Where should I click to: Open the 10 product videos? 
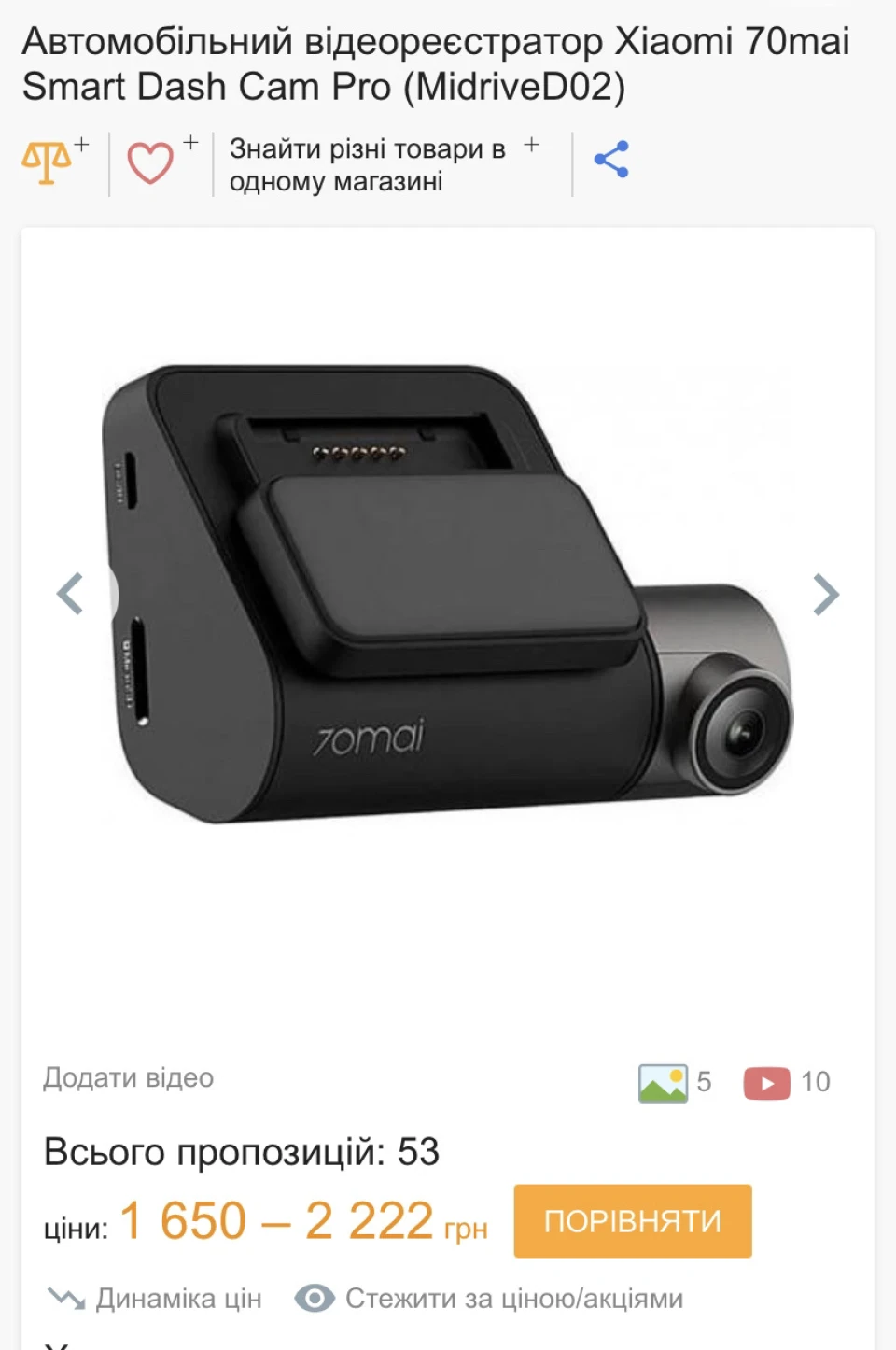(x=787, y=1082)
